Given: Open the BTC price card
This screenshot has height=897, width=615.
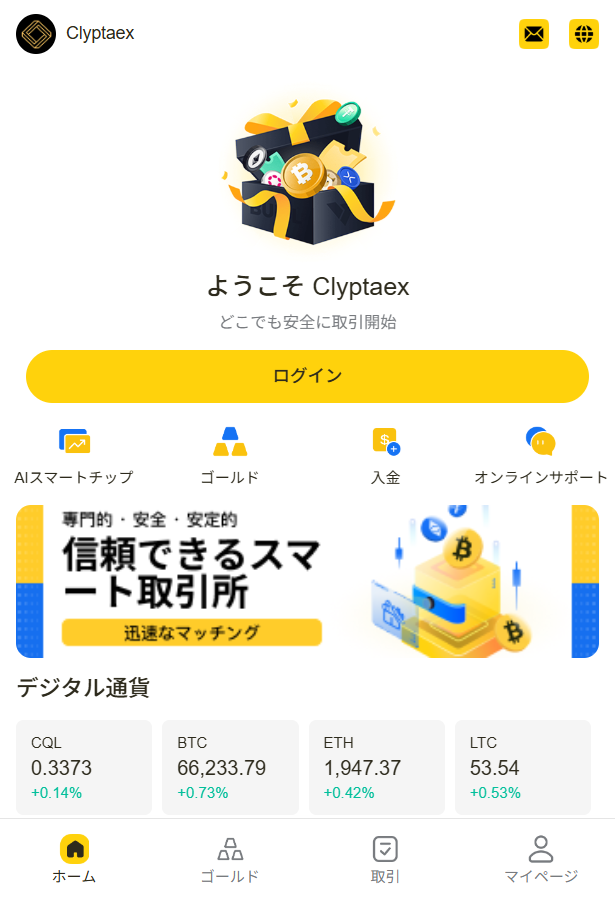Looking at the screenshot, I should [x=230, y=767].
